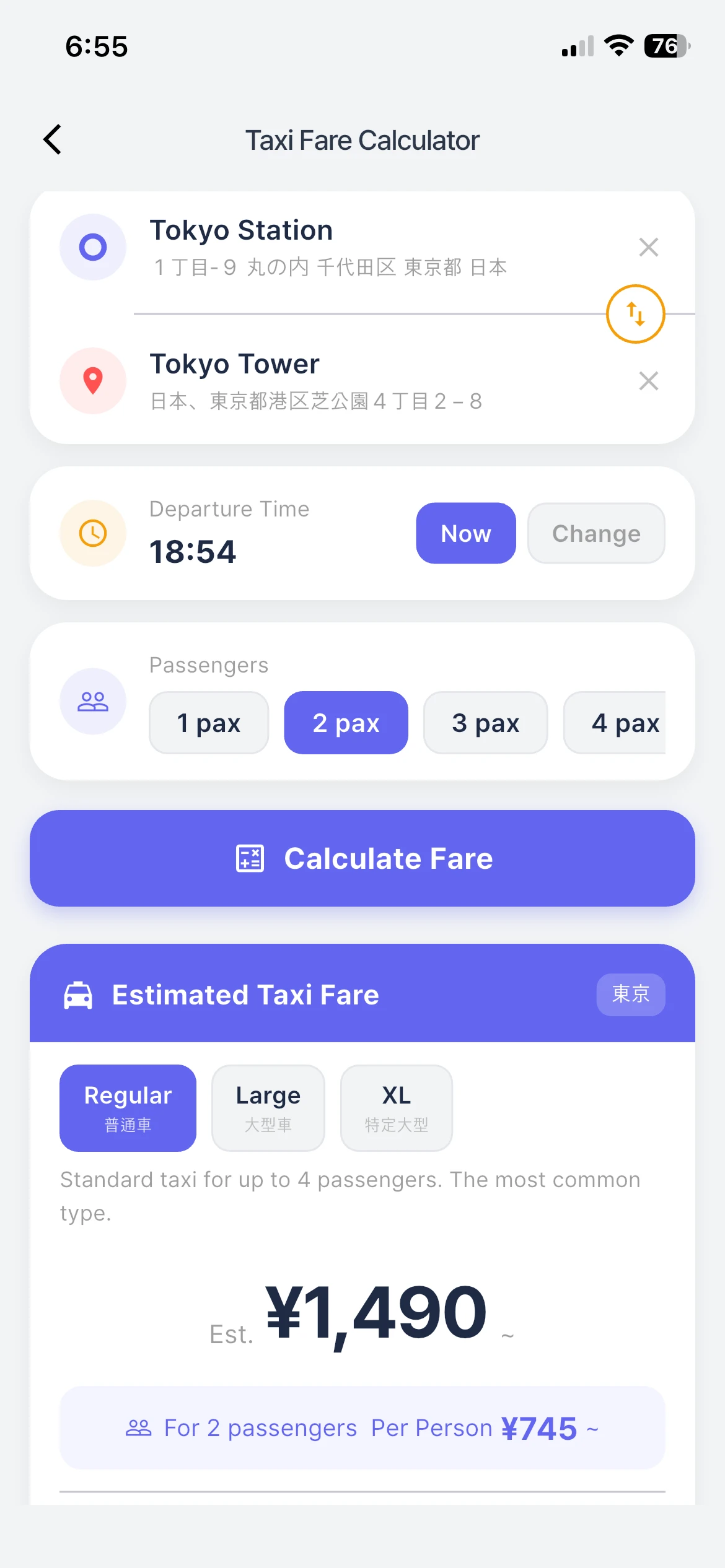The height and width of the screenshot is (1568, 725).
Task: Remove Tokyo Tower as destination
Action: [648, 382]
